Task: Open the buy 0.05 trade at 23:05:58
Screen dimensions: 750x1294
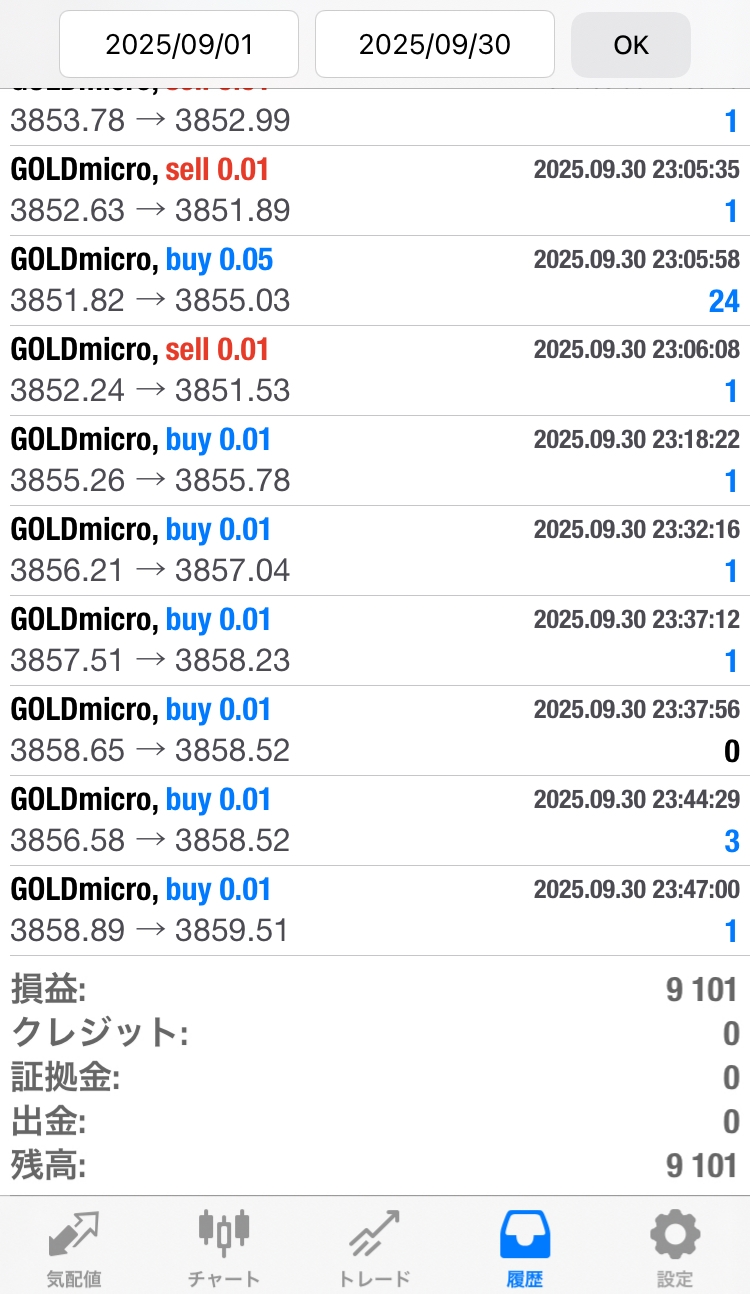Action: tap(375, 281)
